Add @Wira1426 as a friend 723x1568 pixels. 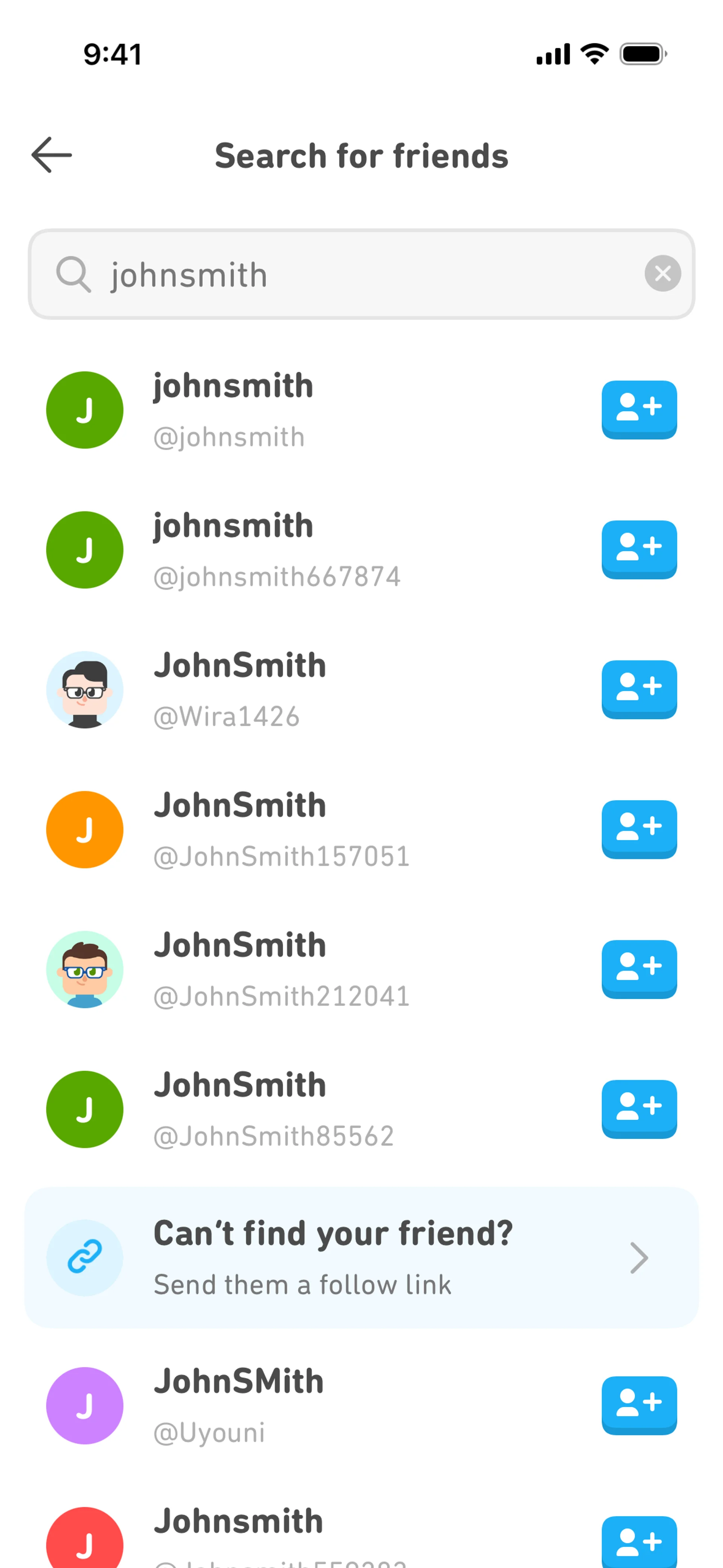[x=638, y=688]
